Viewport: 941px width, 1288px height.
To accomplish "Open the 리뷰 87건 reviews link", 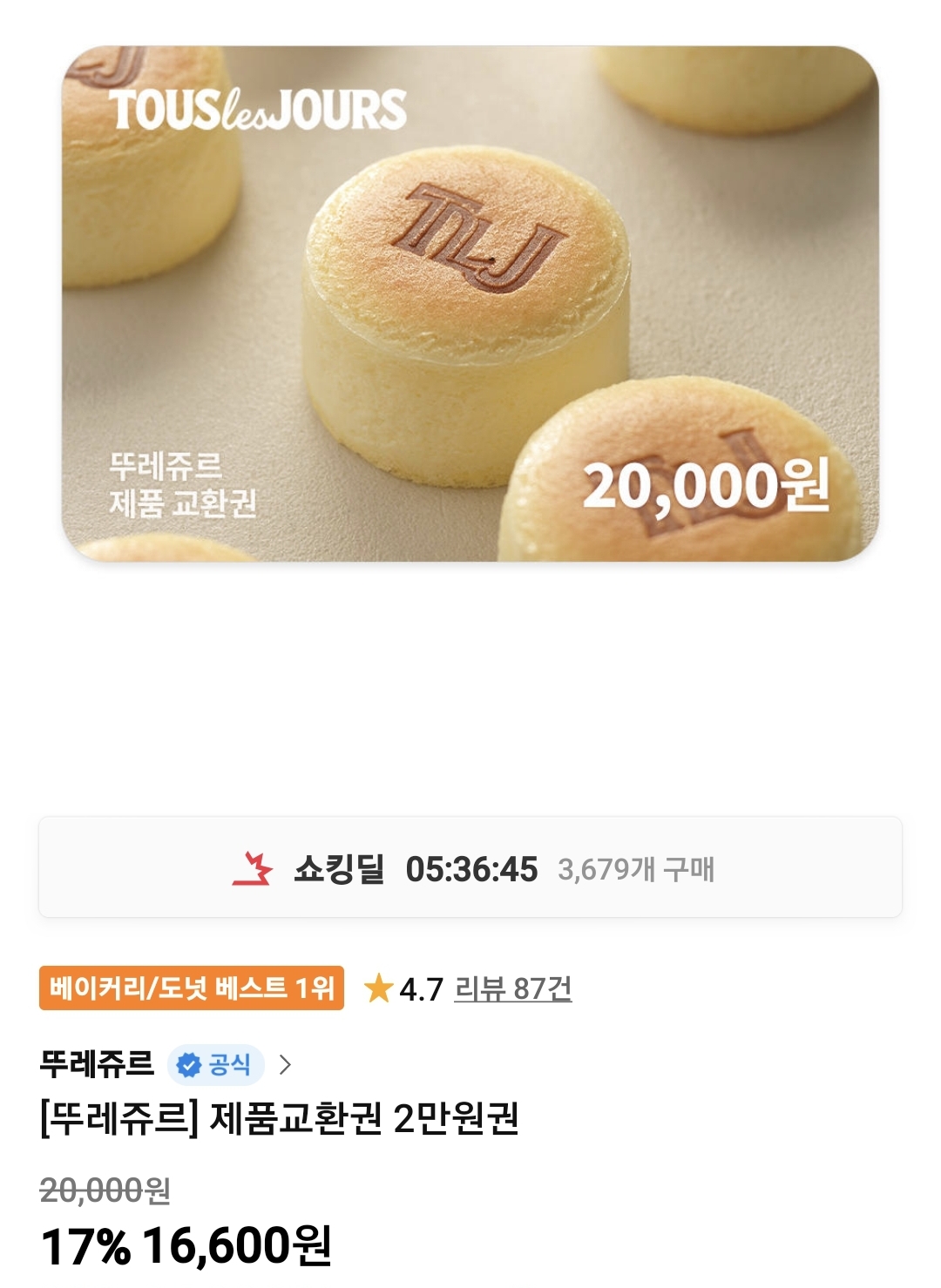I will (512, 989).
